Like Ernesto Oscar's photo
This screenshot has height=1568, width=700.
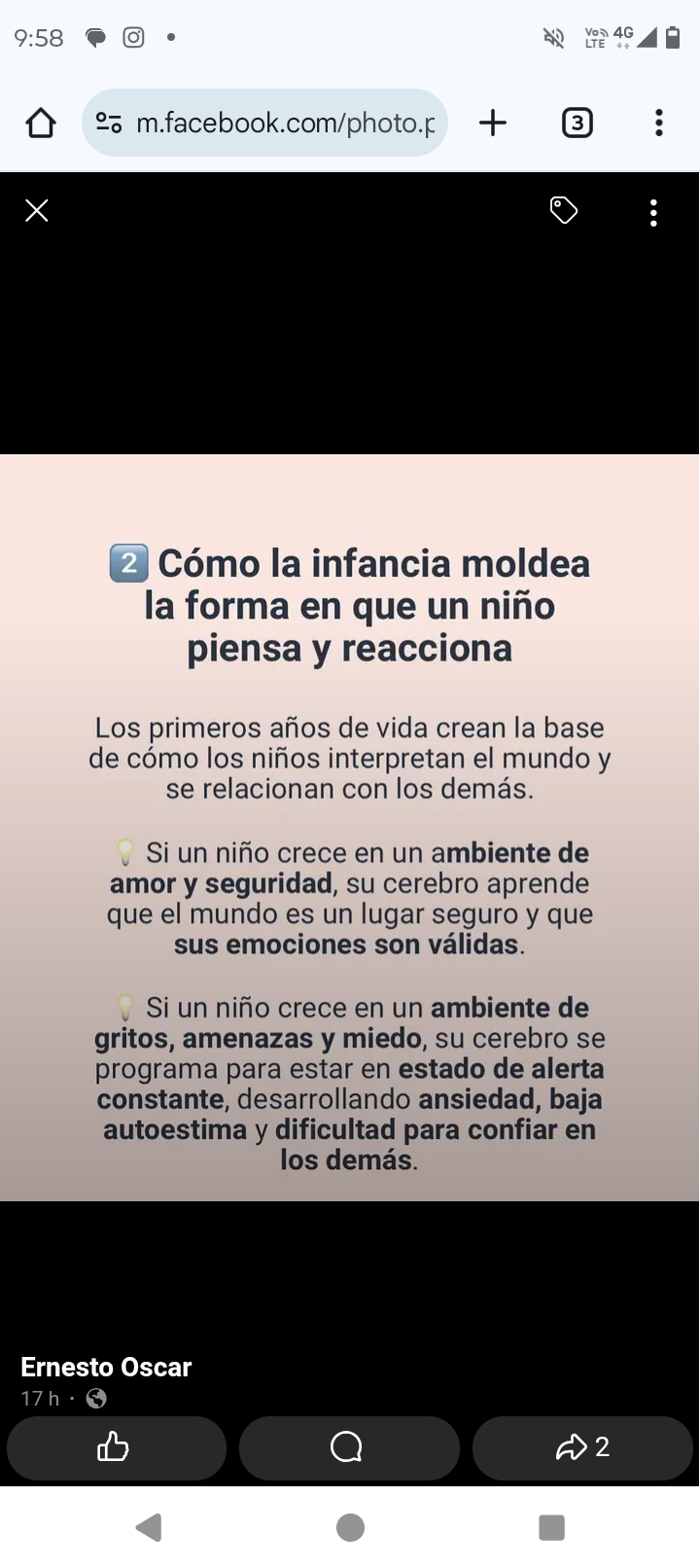[x=116, y=1447]
